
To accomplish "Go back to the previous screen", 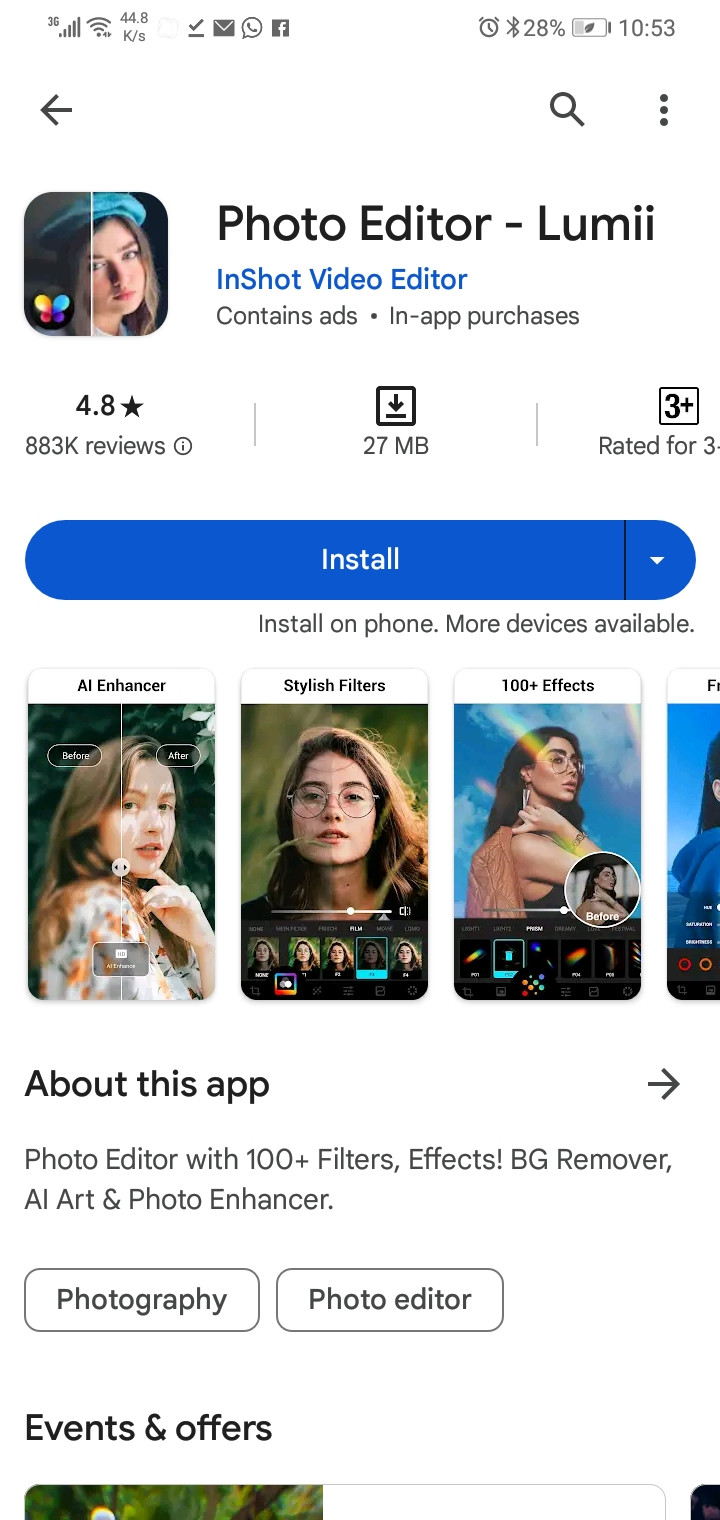I will click(56, 110).
